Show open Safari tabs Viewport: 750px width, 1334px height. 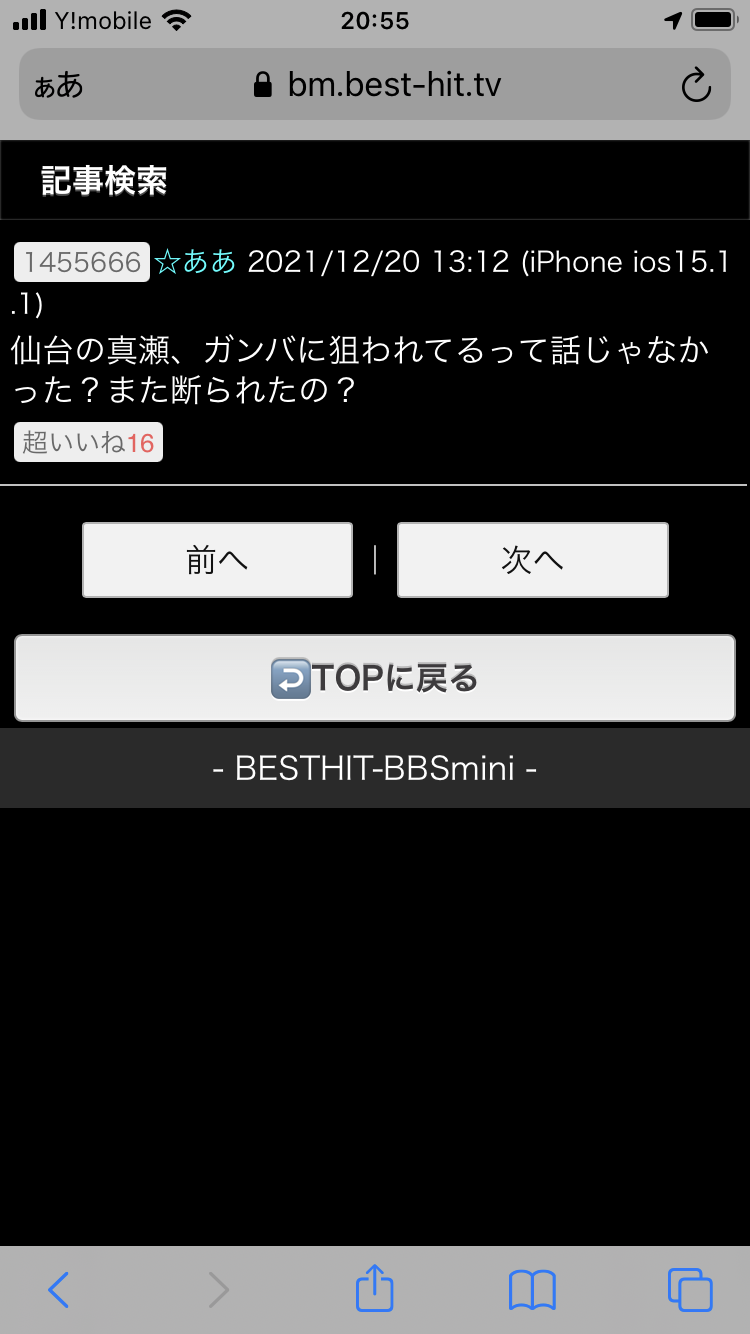pyautogui.click(x=690, y=1289)
